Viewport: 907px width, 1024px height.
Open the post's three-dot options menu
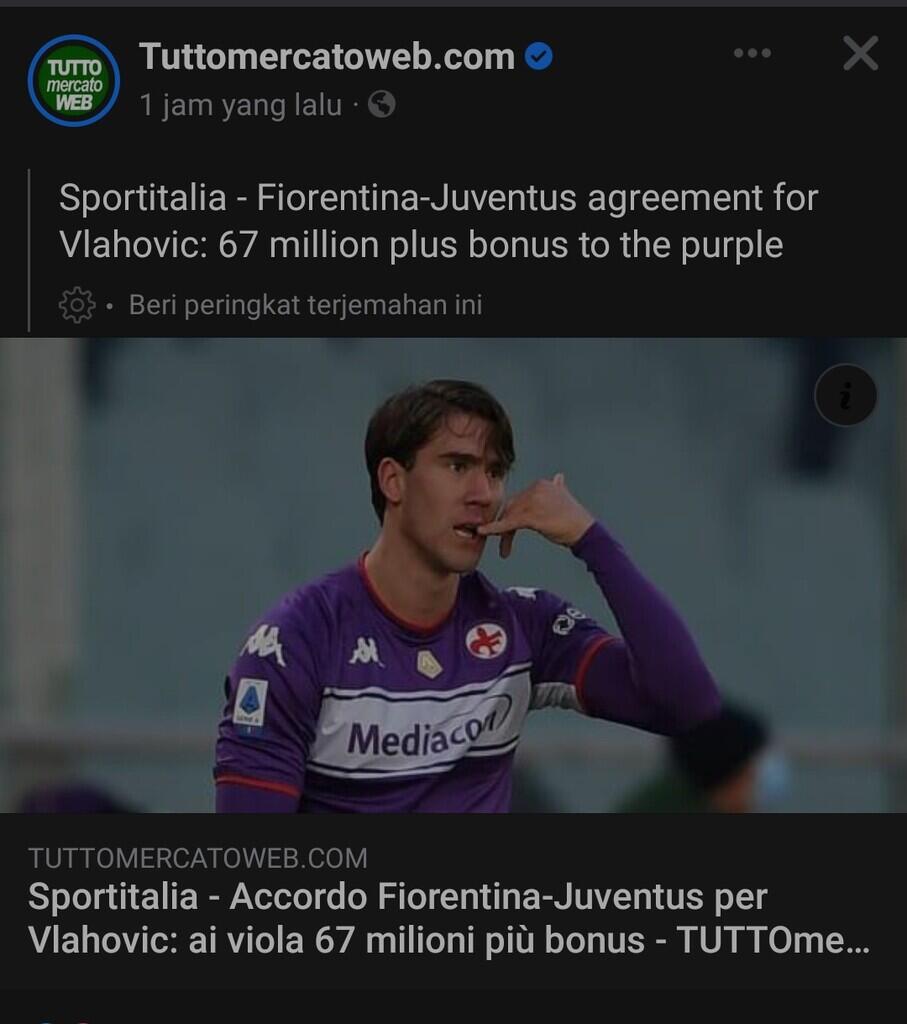tap(752, 54)
